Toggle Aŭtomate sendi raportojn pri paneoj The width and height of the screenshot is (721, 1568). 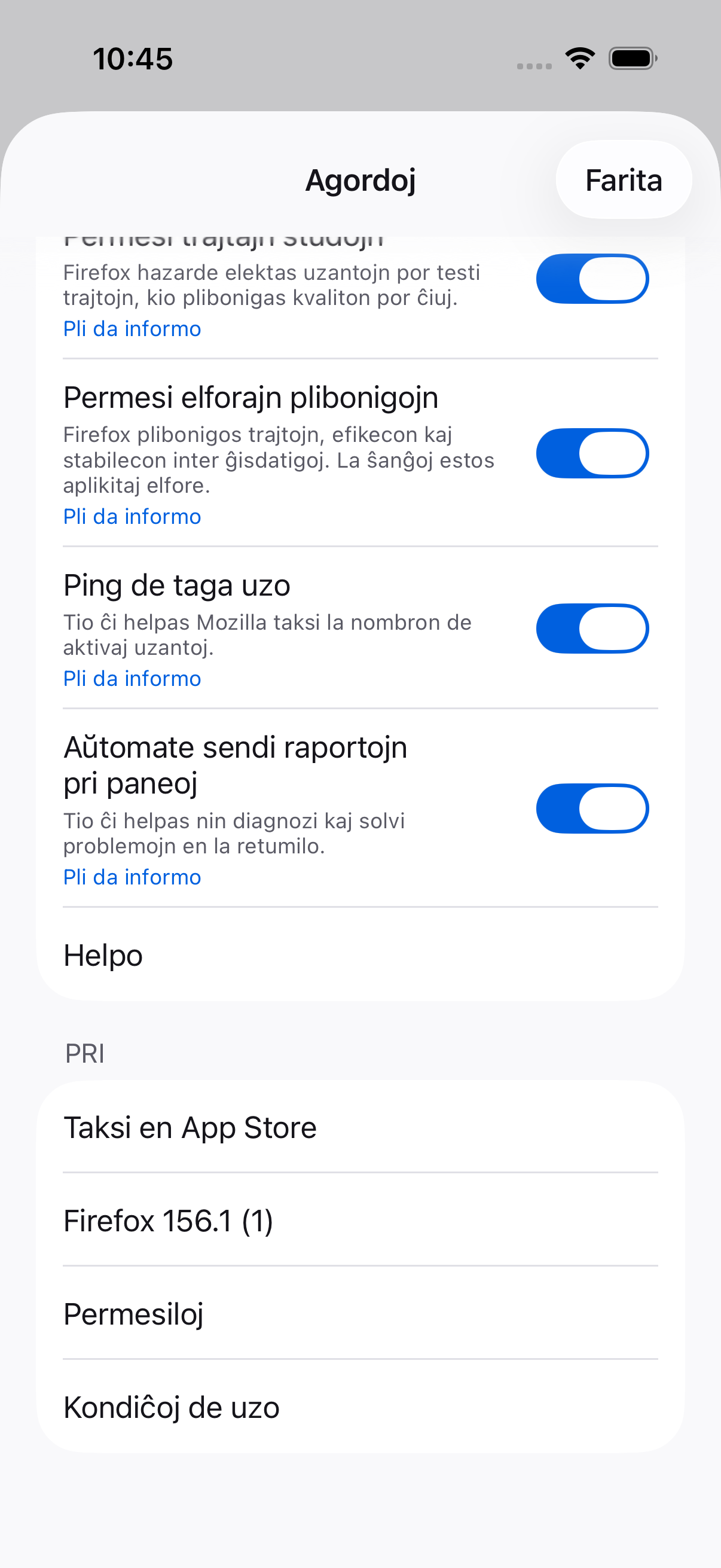tap(592, 809)
